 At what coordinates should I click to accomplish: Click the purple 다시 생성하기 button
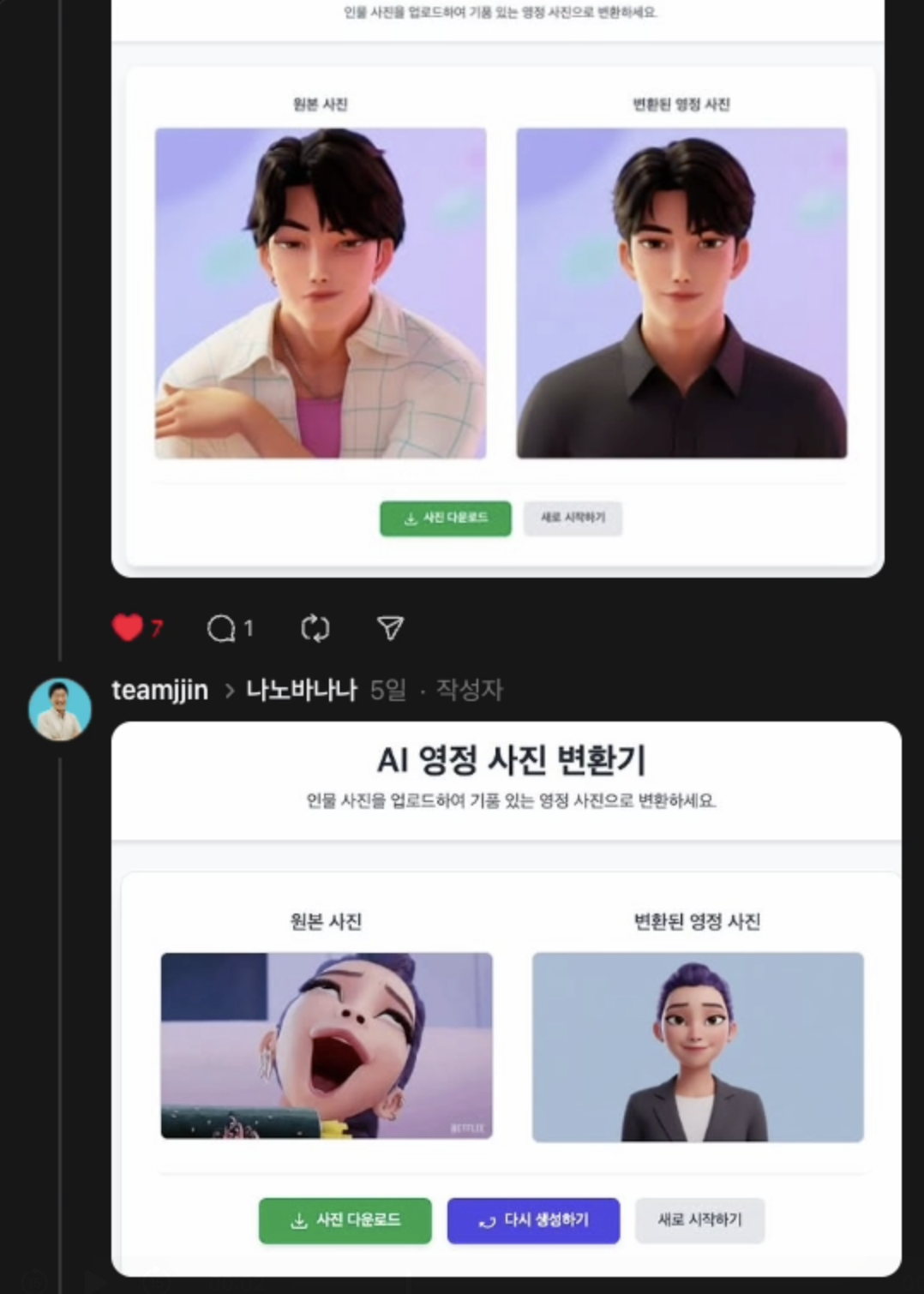coord(532,1221)
